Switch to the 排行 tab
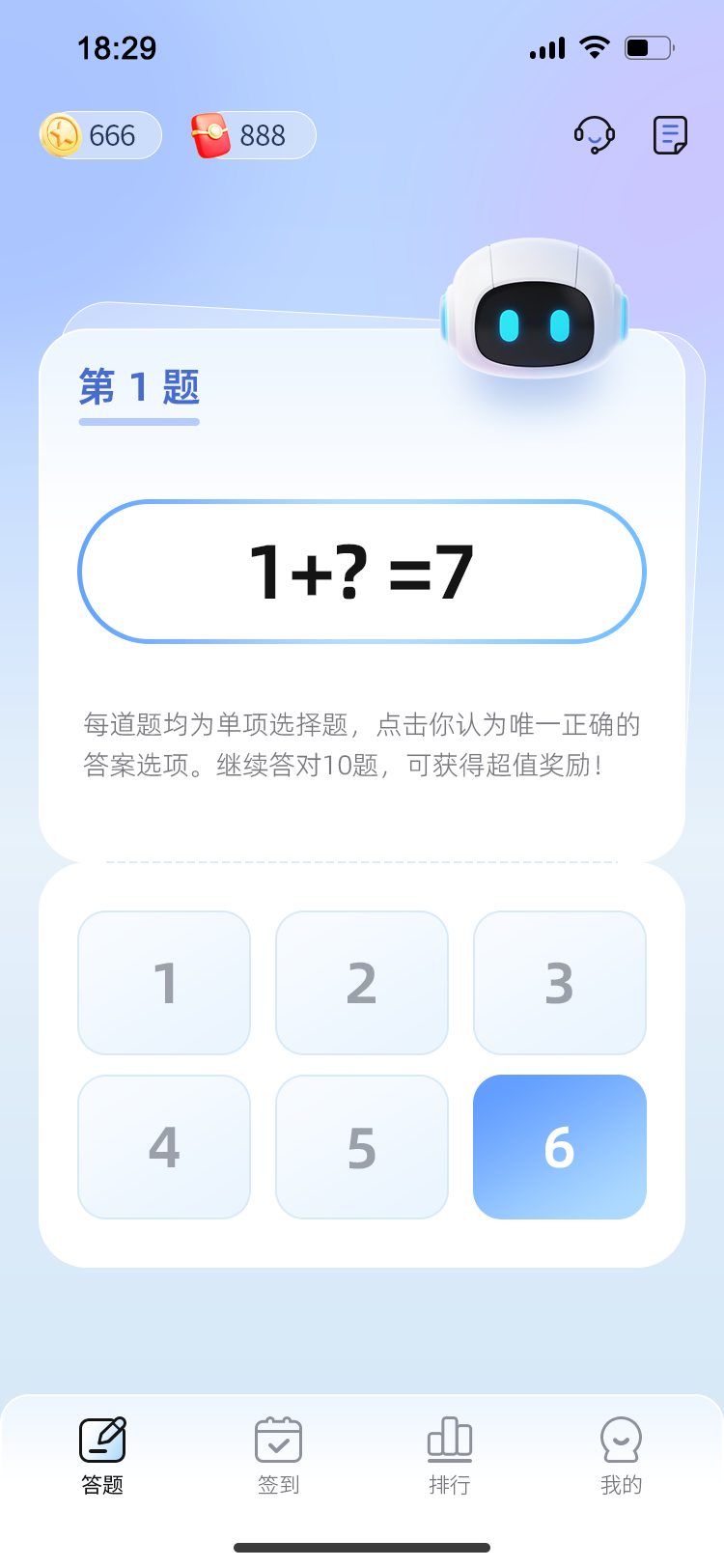724x1568 pixels. [449, 1453]
